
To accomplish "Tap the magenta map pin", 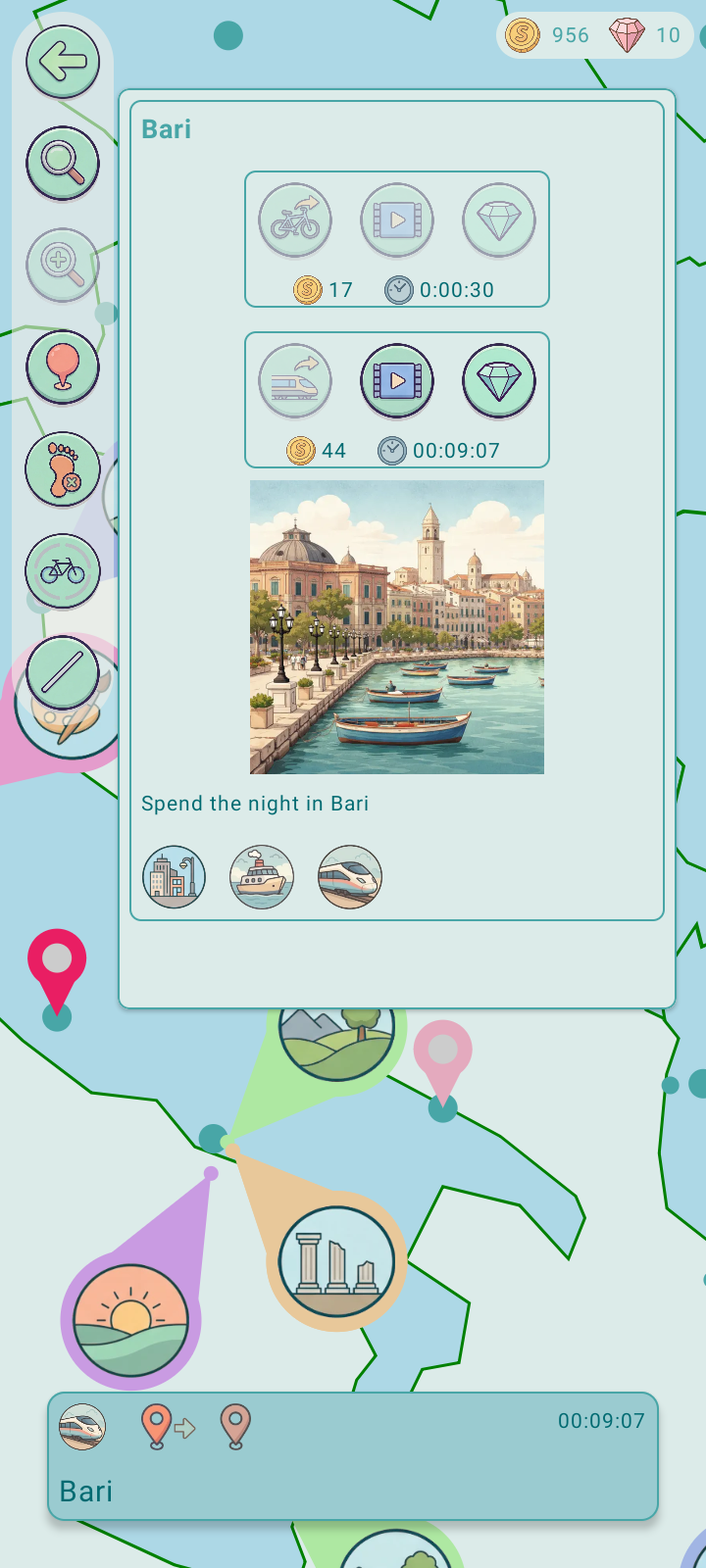I will (x=57, y=965).
